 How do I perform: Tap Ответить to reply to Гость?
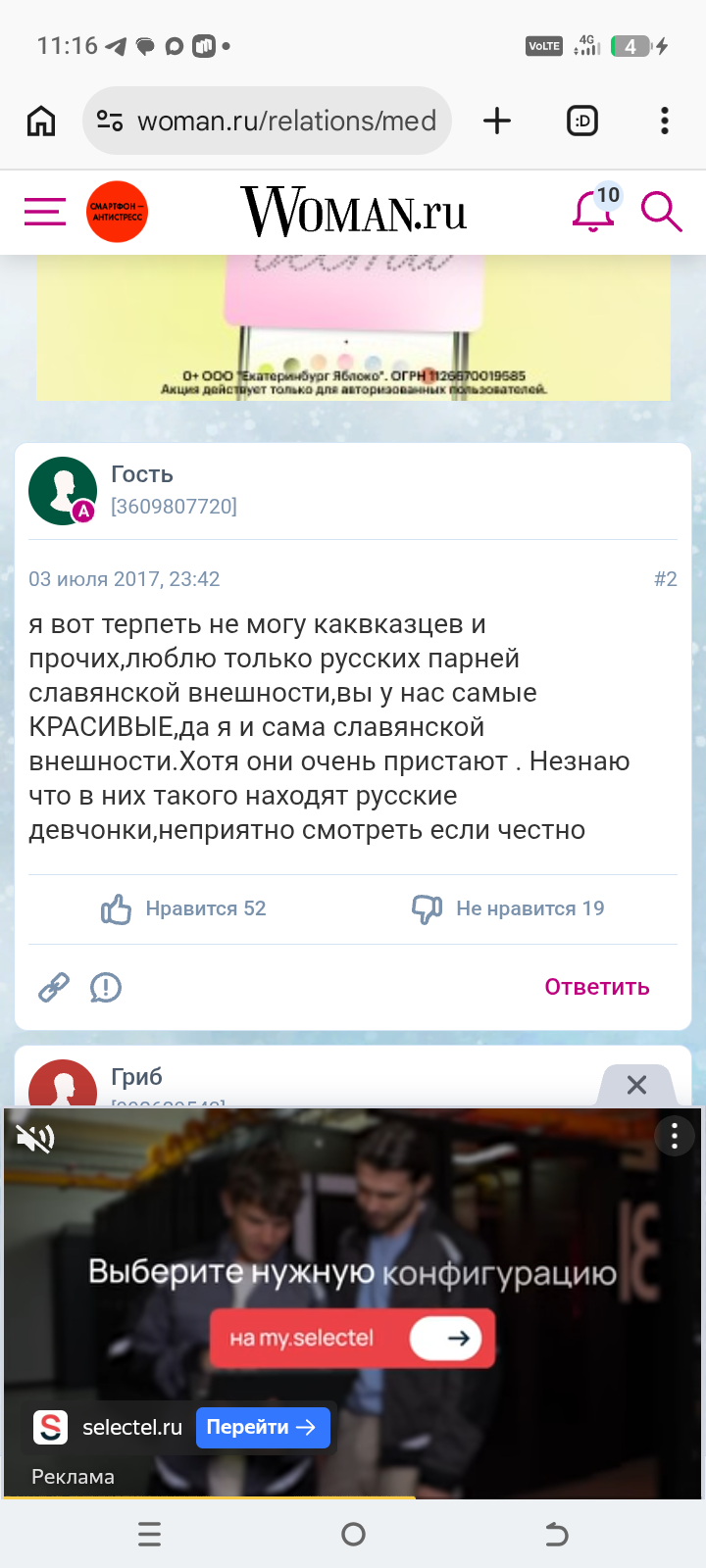[596, 987]
